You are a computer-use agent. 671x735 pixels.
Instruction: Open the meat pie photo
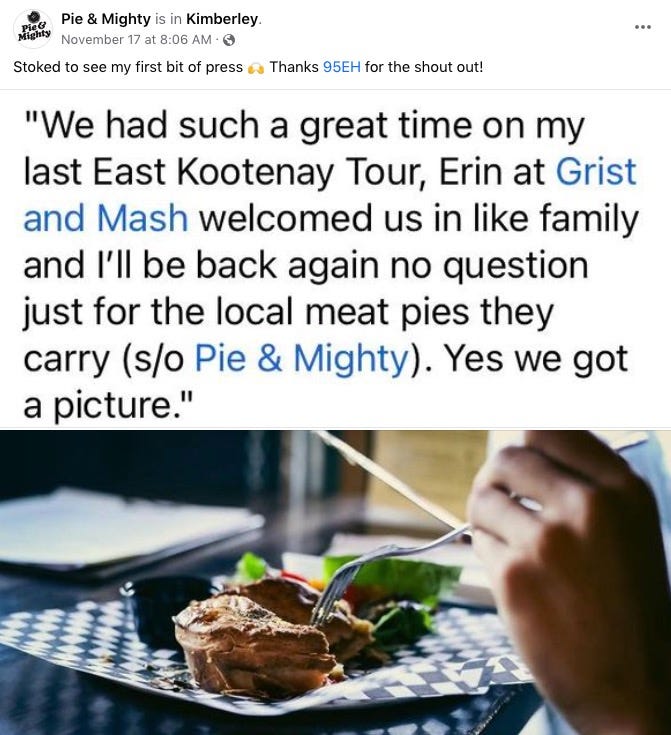click(x=335, y=583)
